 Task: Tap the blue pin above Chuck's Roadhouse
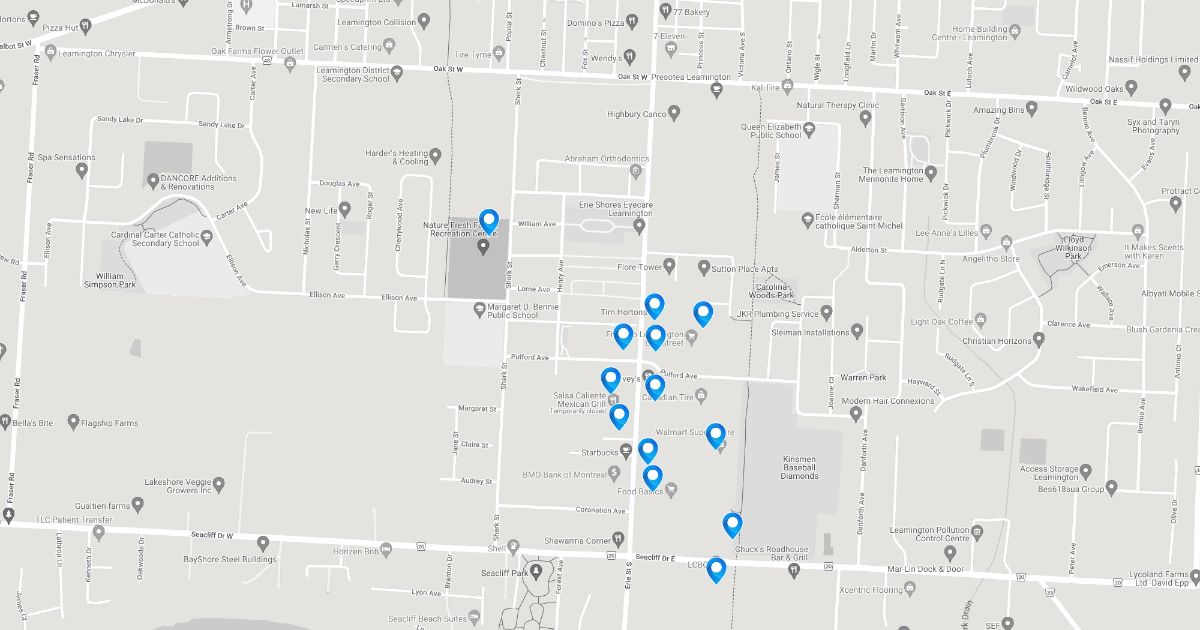[732, 523]
